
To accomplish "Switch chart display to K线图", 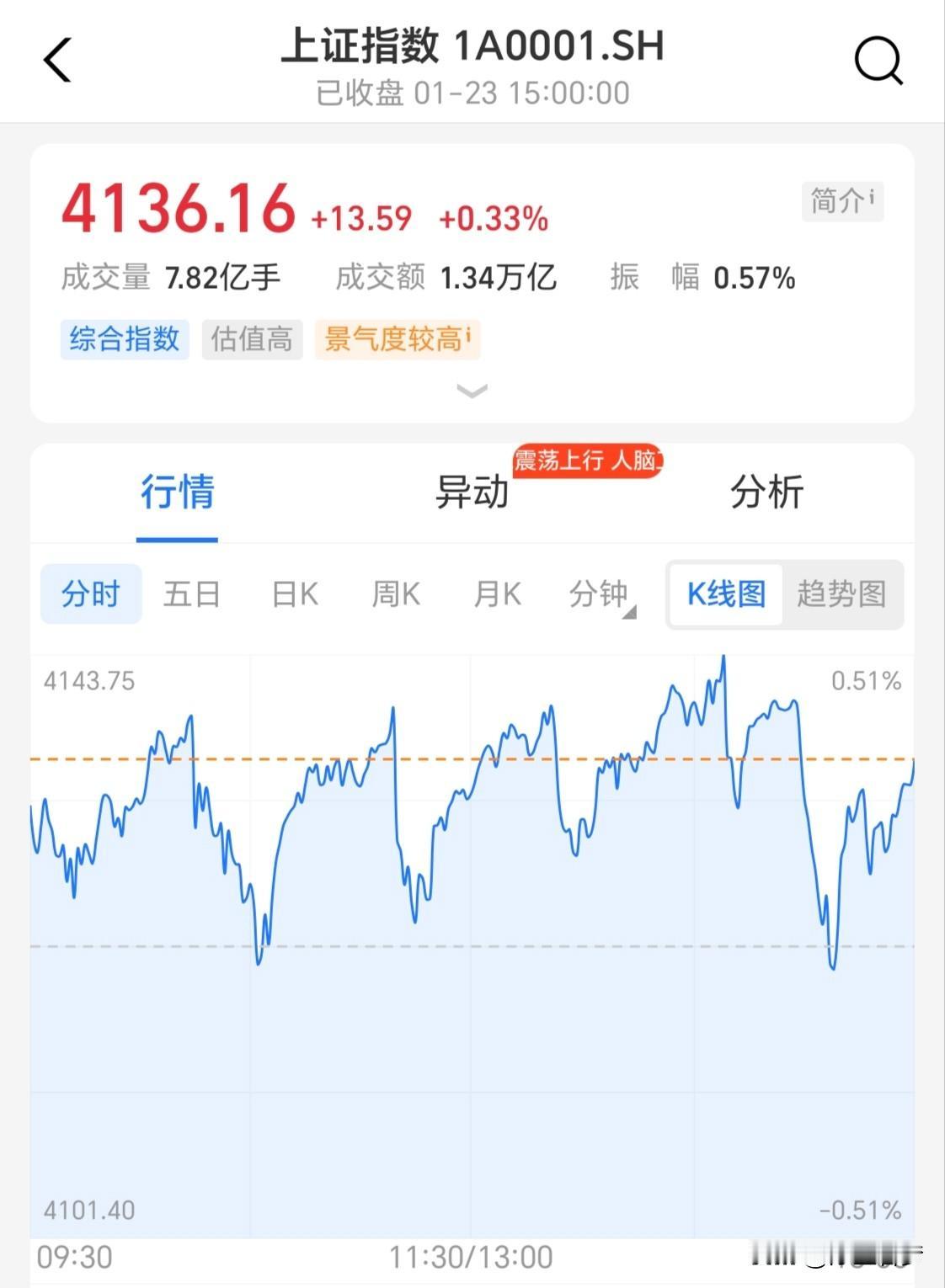I will coord(725,594).
